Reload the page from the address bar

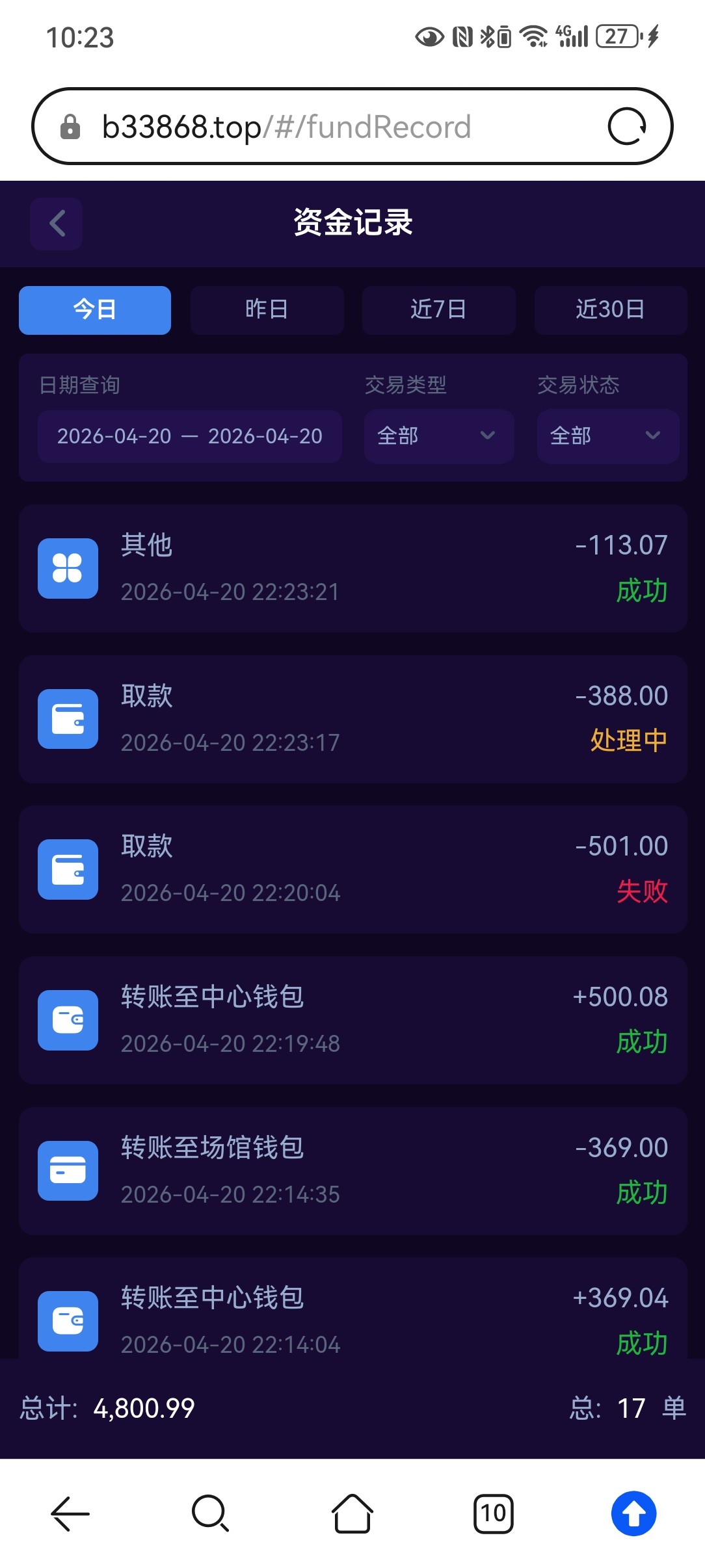[x=626, y=127]
